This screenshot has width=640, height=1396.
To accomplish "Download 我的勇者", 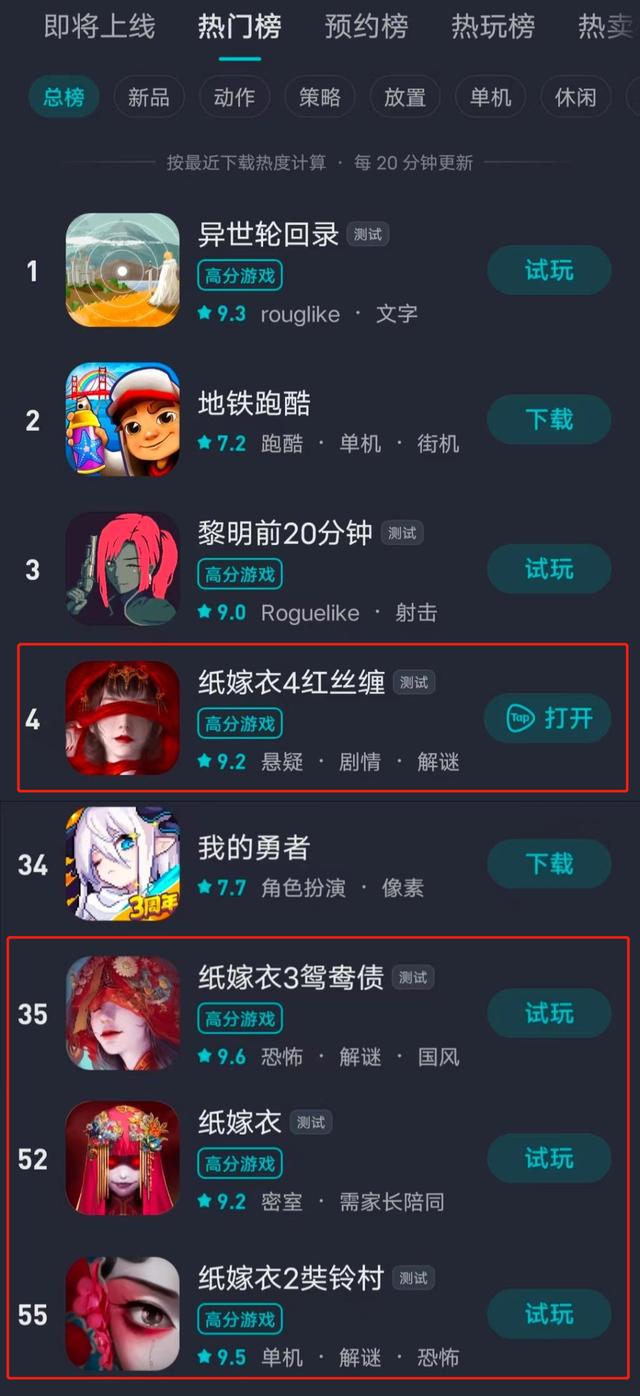I will (549, 863).
